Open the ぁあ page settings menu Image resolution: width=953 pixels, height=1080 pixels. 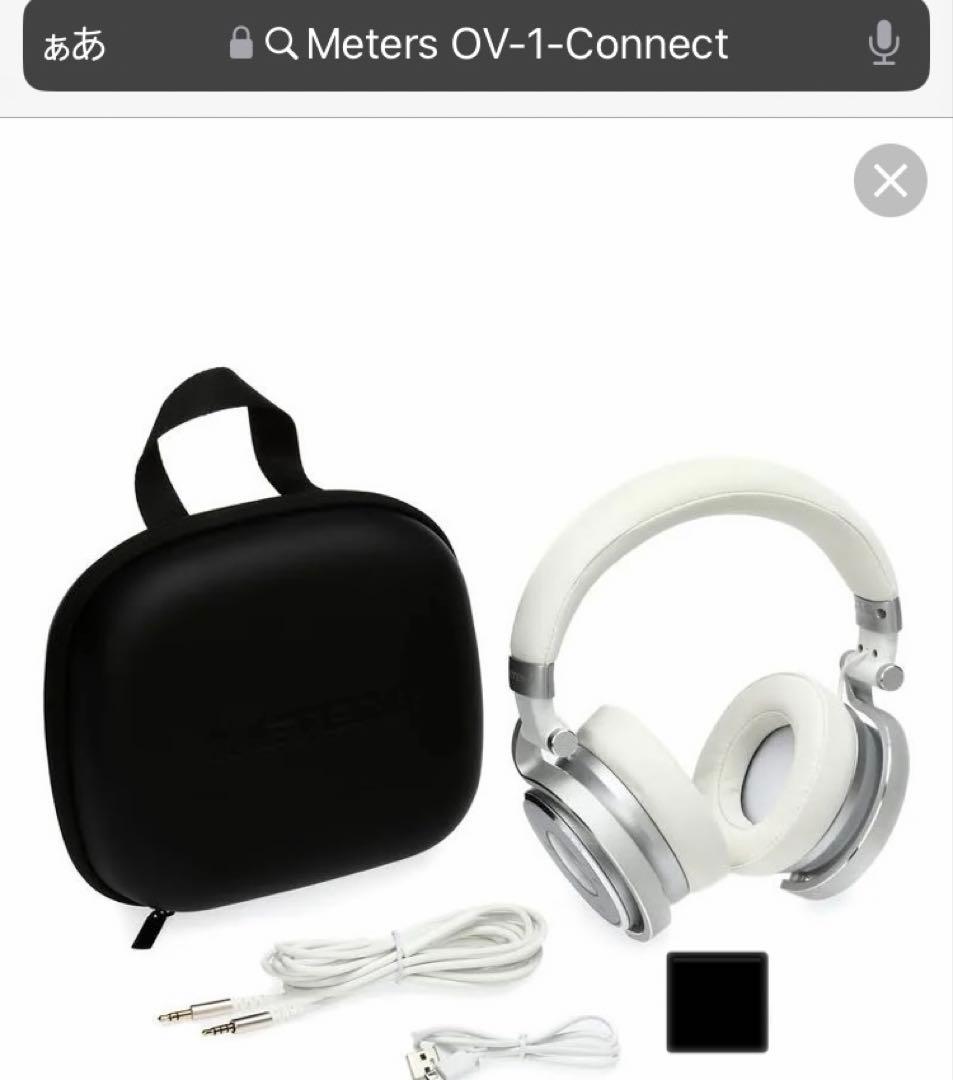(74, 45)
